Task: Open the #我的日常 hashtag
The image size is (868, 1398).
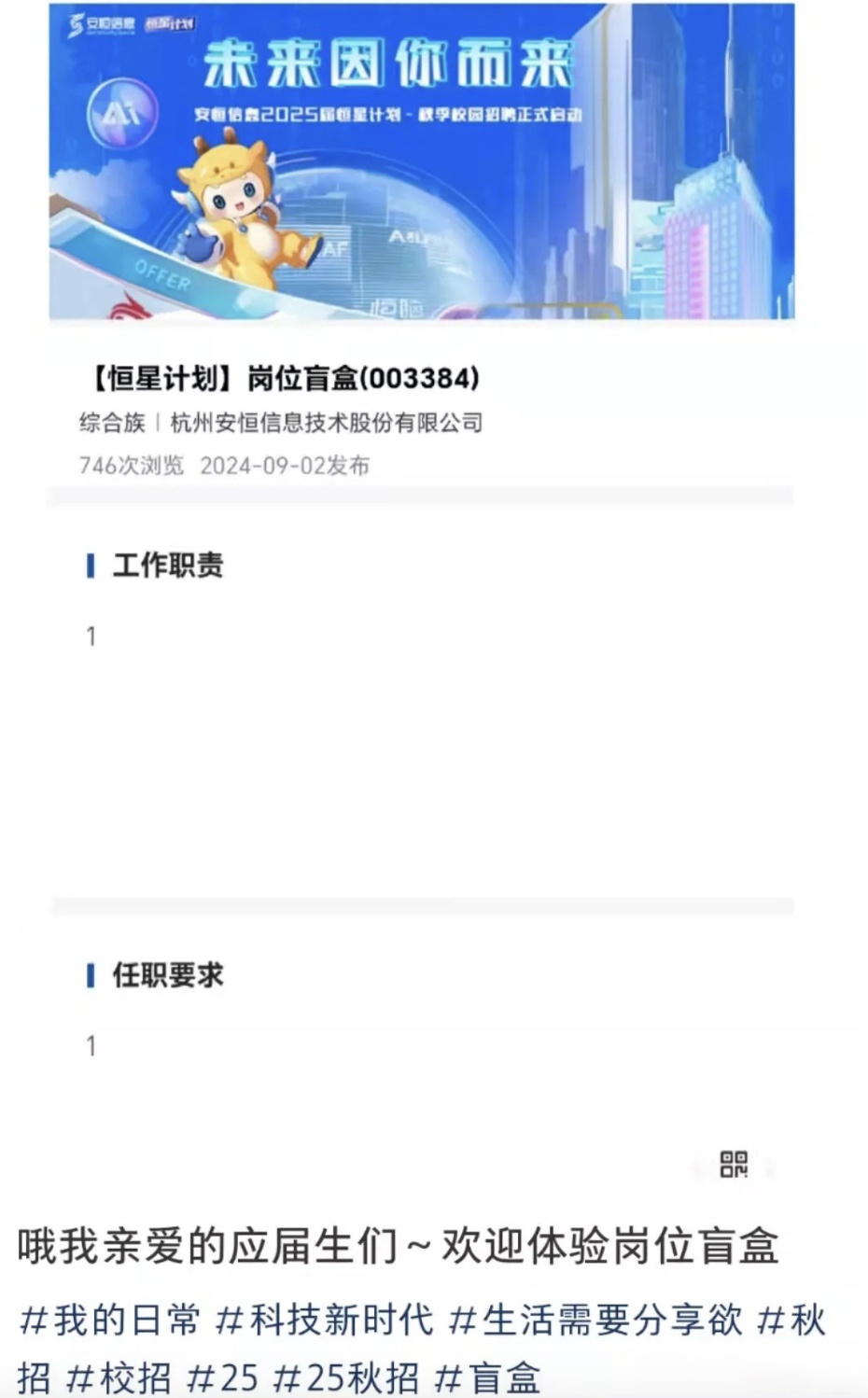Action: [109, 1321]
